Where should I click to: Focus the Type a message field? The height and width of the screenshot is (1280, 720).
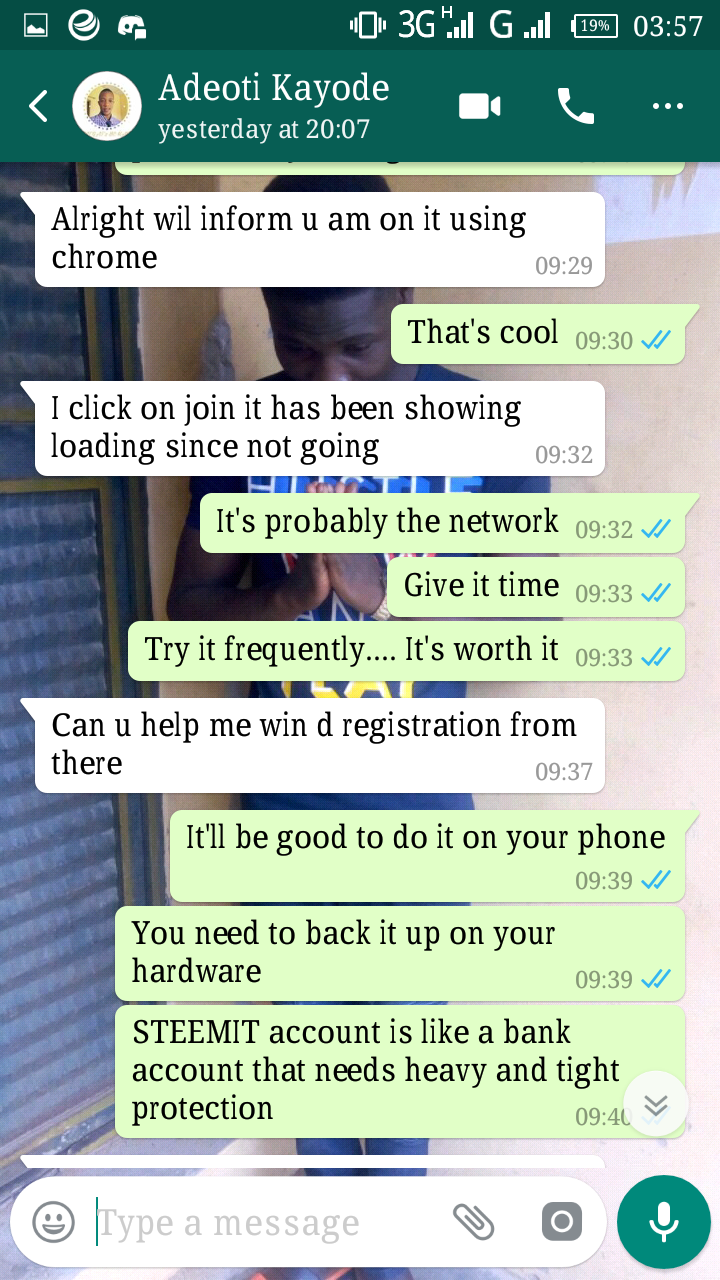[260, 1222]
